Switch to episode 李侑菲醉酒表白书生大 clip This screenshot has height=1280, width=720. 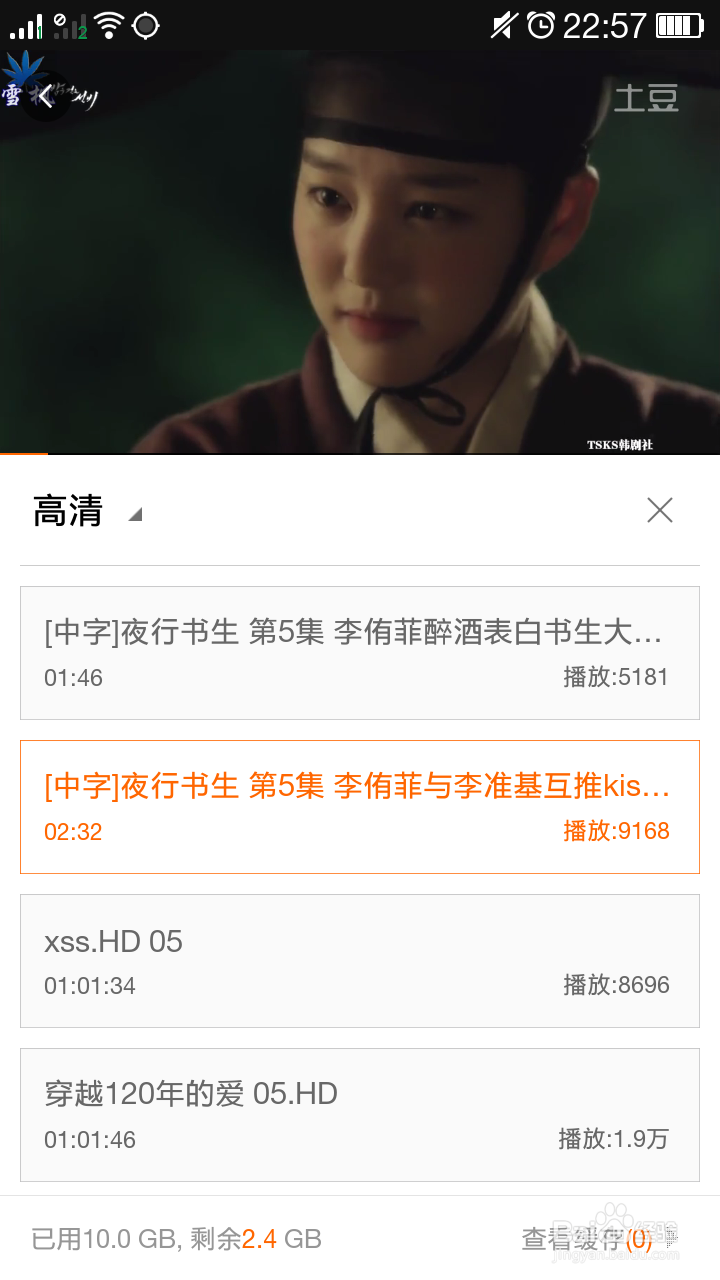click(x=360, y=652)
